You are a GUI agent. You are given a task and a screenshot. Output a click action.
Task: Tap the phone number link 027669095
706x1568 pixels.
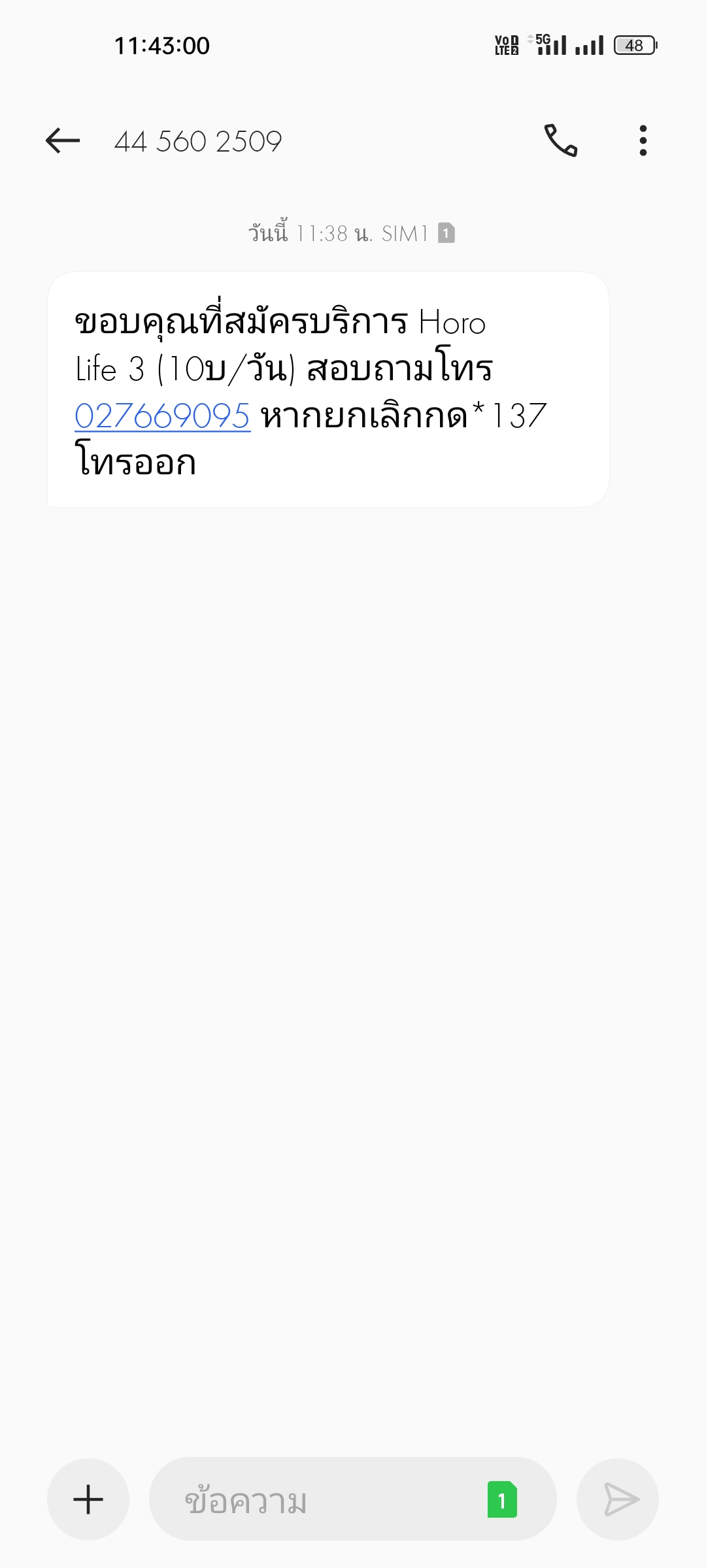[162, 416]
